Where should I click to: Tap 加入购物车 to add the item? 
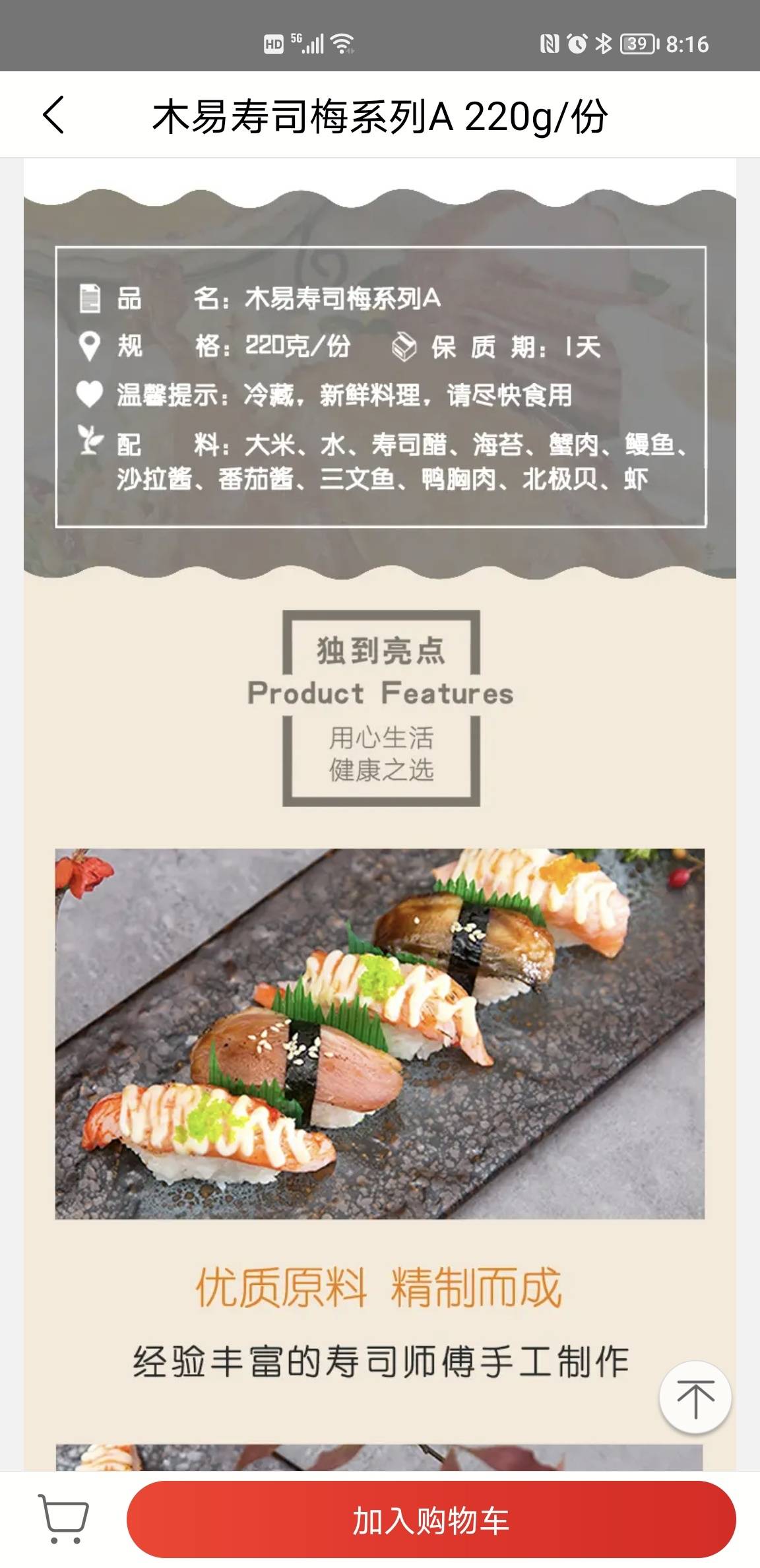431,1520
